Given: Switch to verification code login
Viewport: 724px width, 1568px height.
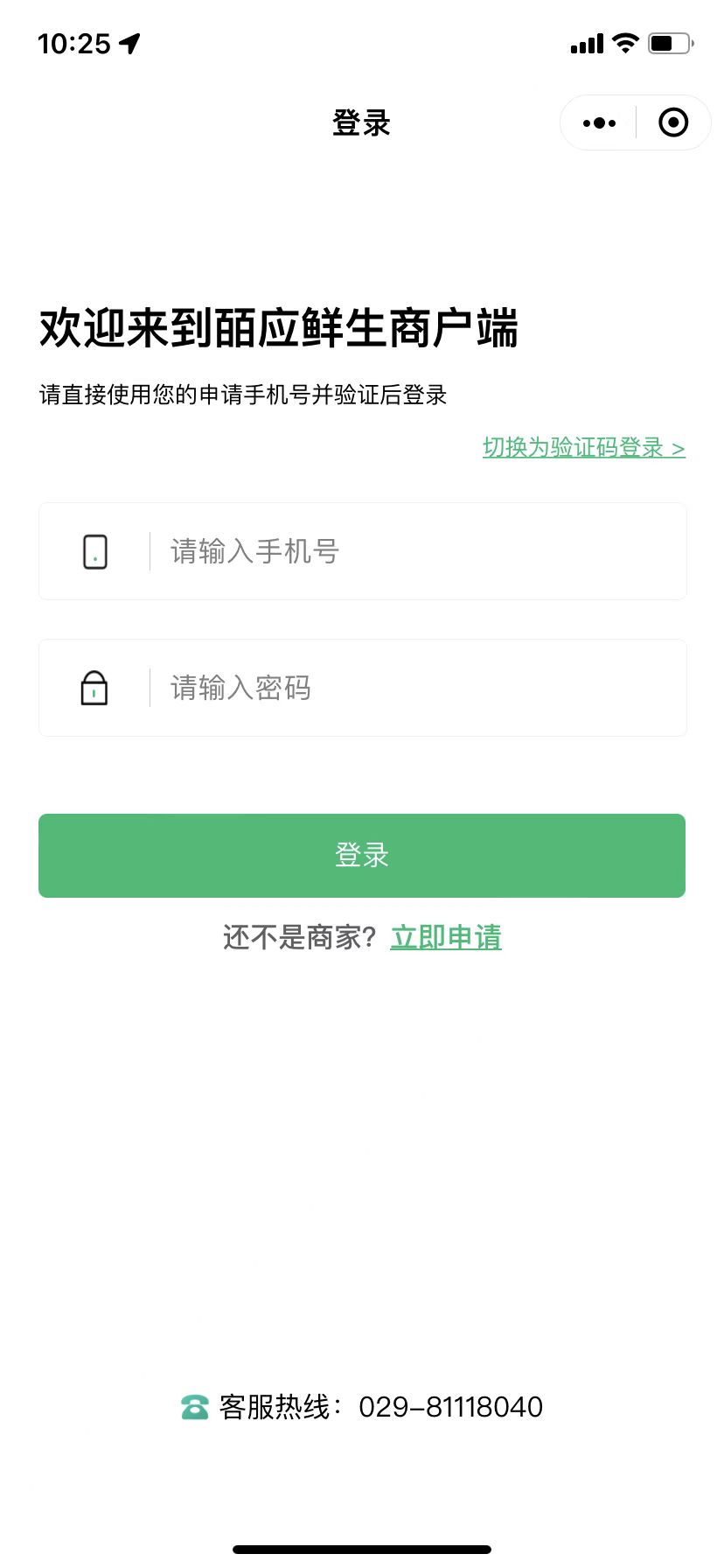Looking at the screenshot, I should 583,447.
